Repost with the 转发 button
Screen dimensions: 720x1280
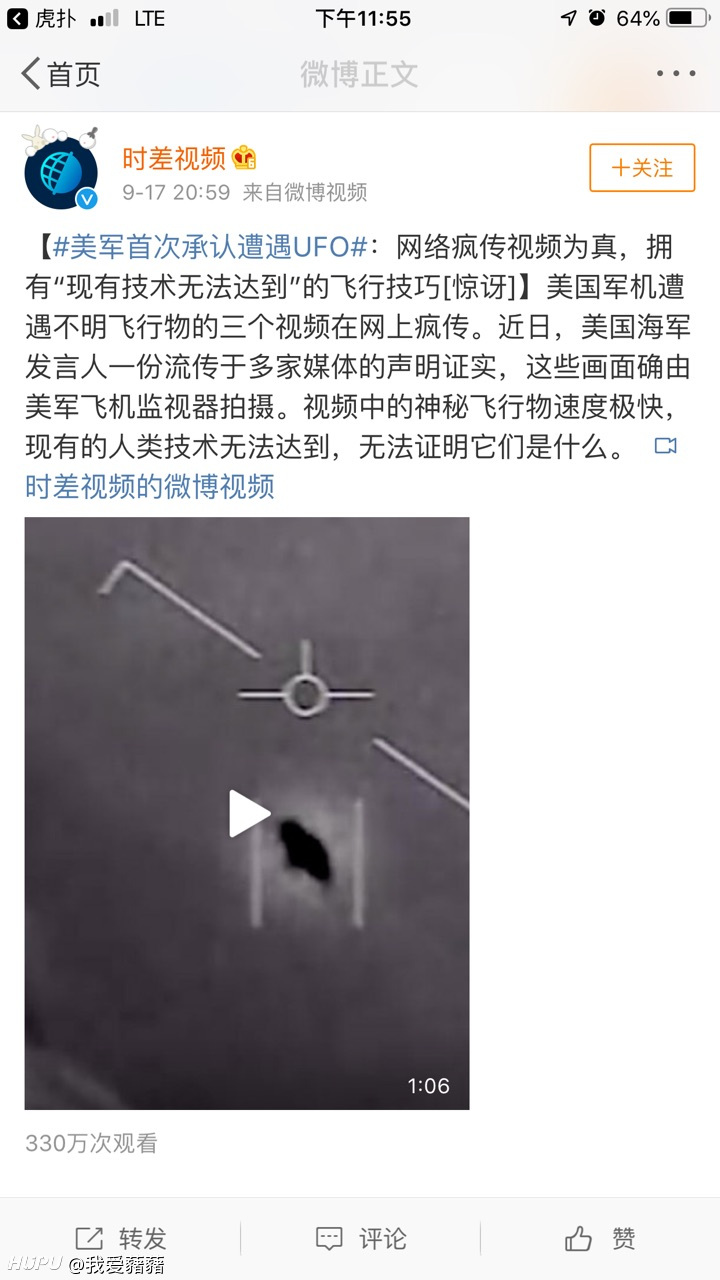click(x=120, y=1239)
